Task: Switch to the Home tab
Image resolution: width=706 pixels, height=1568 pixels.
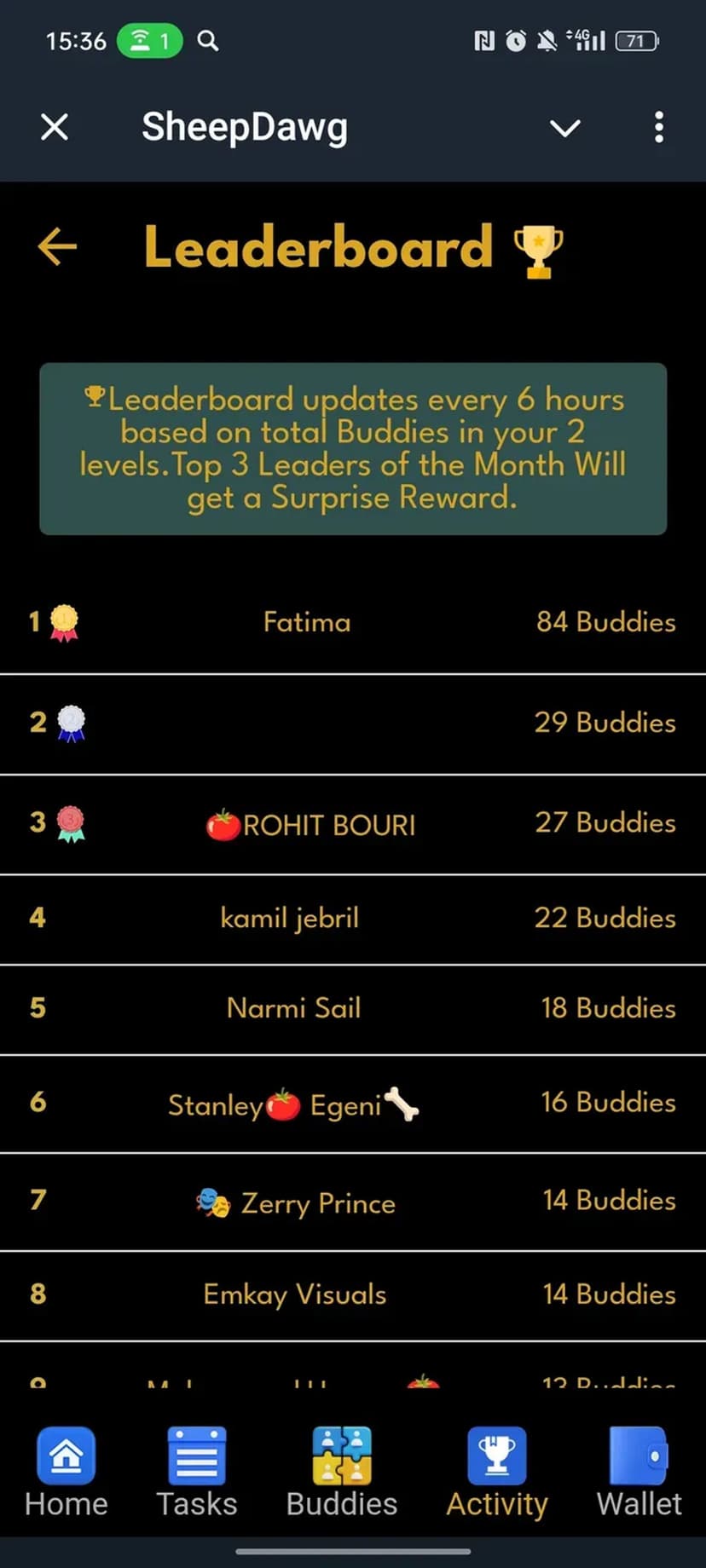Action: point(67,1472)
